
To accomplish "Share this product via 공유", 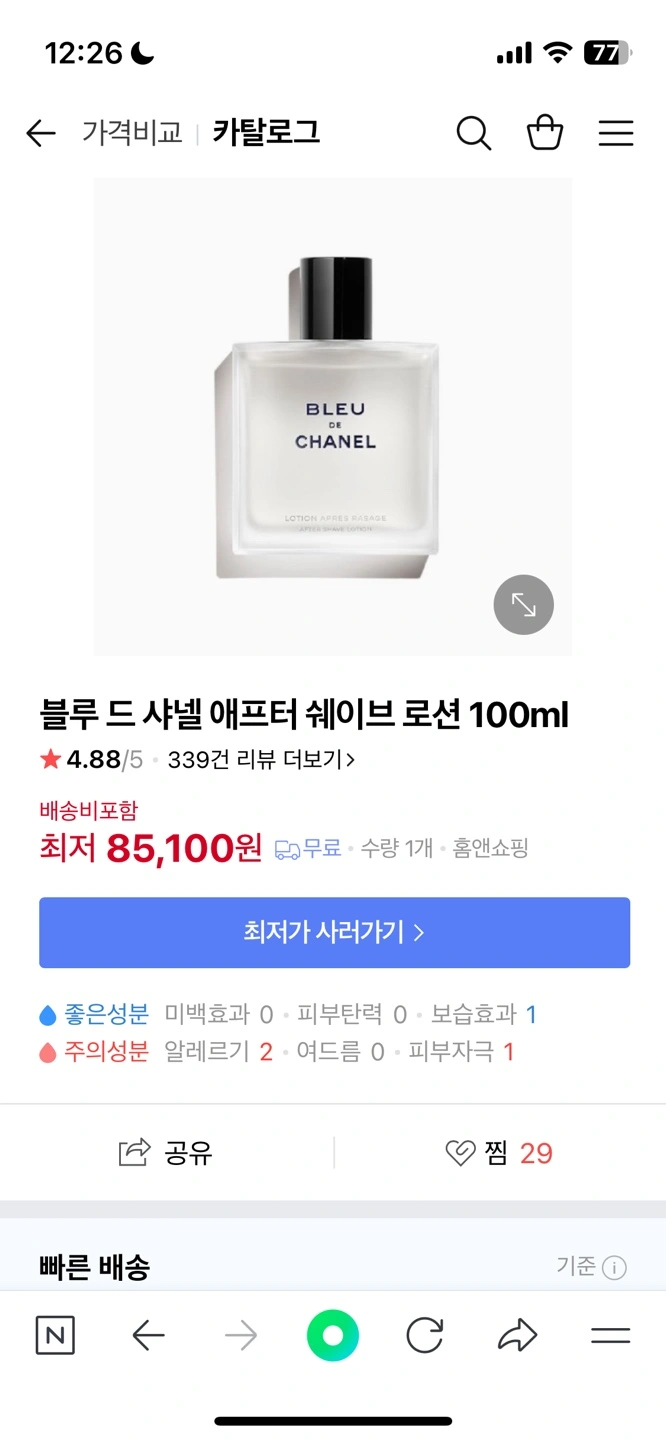I will point(166,1153).
